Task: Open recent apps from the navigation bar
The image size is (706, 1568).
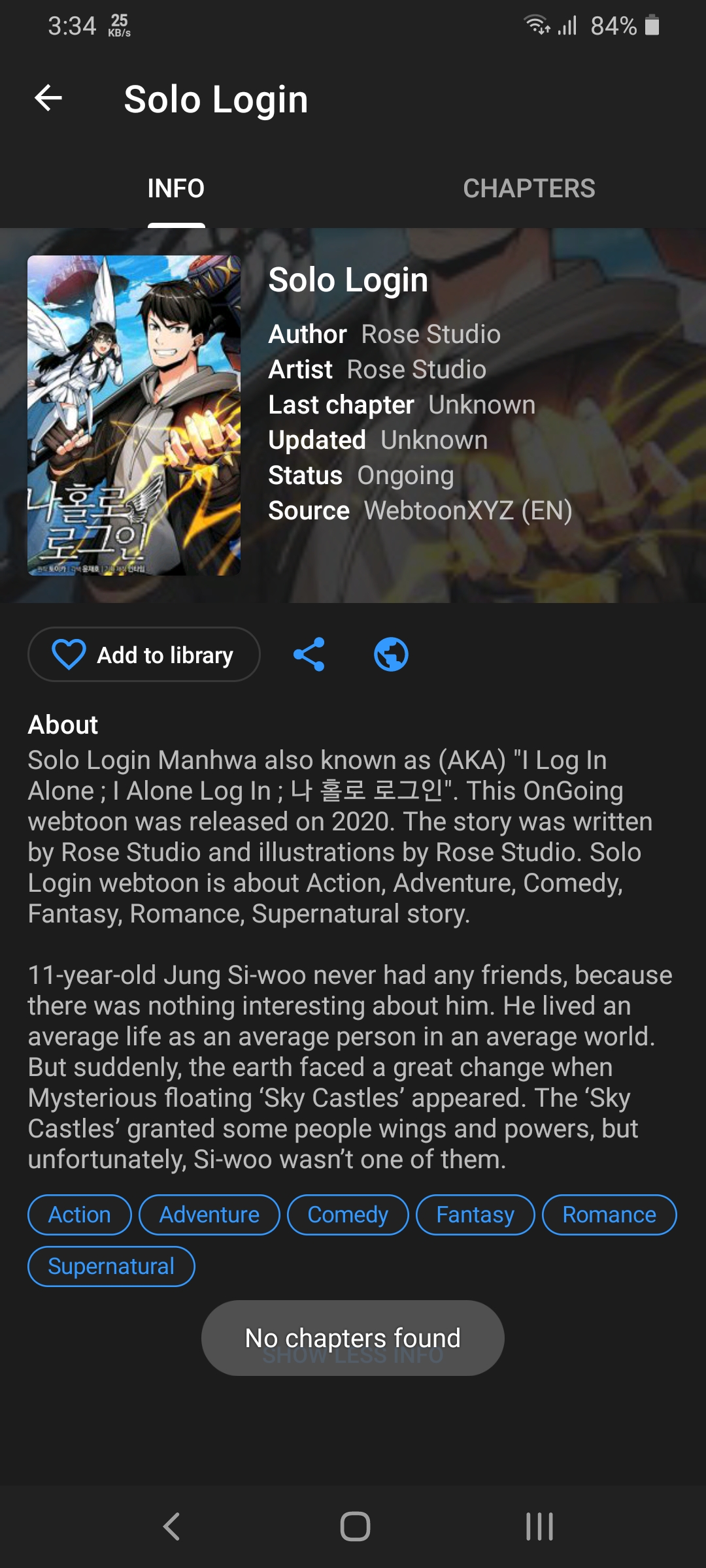Action: 539,1527
